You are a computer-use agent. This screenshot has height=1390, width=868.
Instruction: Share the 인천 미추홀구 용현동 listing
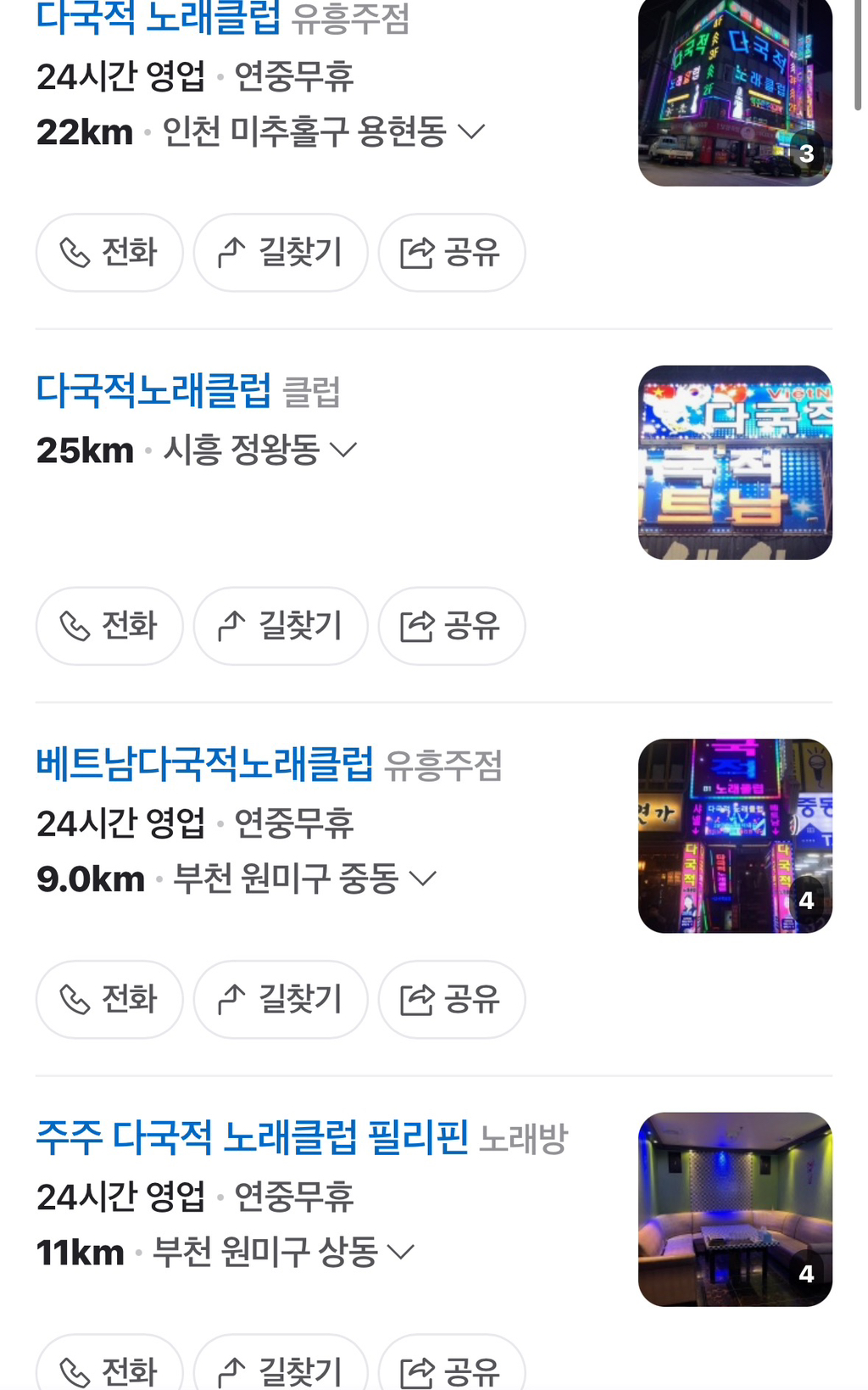click(451, 253)
